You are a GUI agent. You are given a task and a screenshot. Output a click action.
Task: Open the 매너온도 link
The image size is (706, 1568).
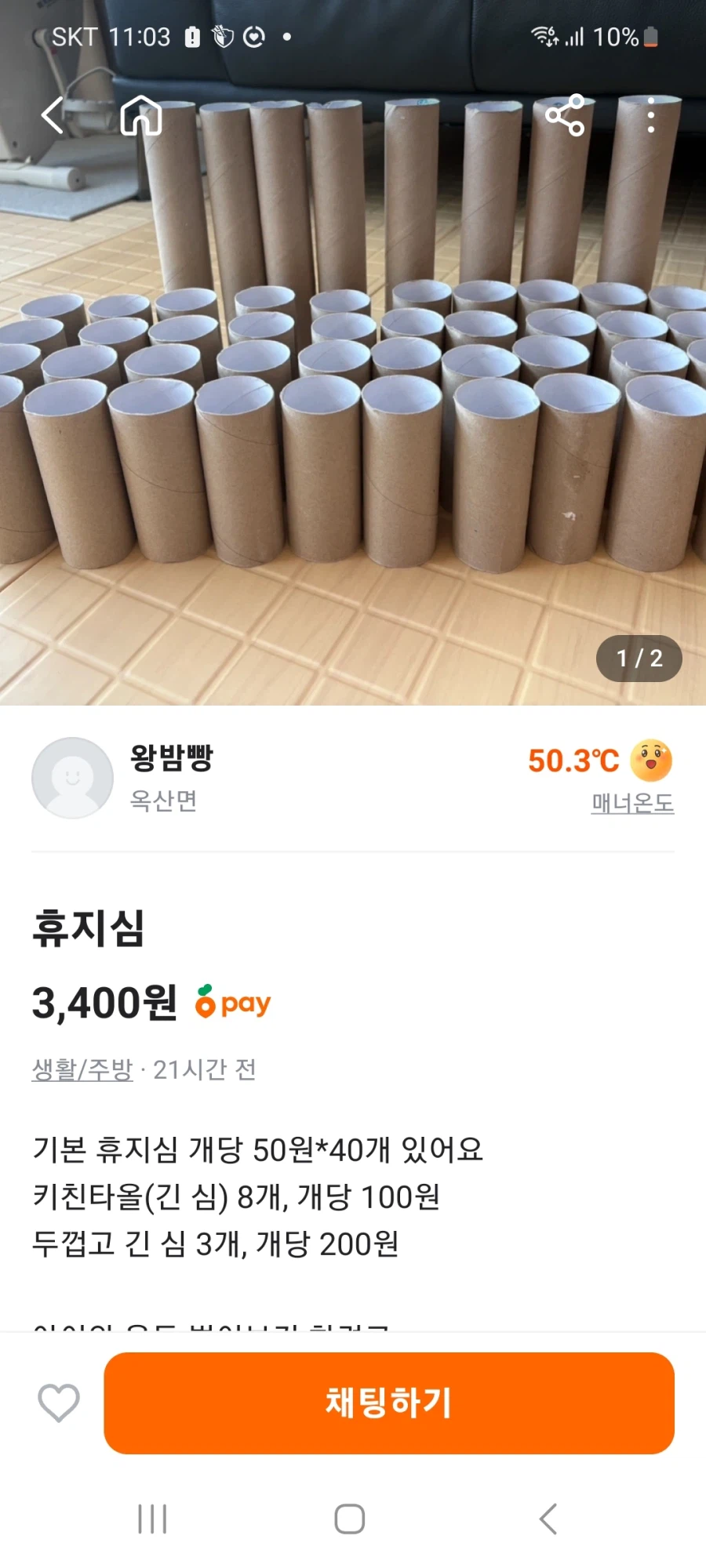pos(631,804)
